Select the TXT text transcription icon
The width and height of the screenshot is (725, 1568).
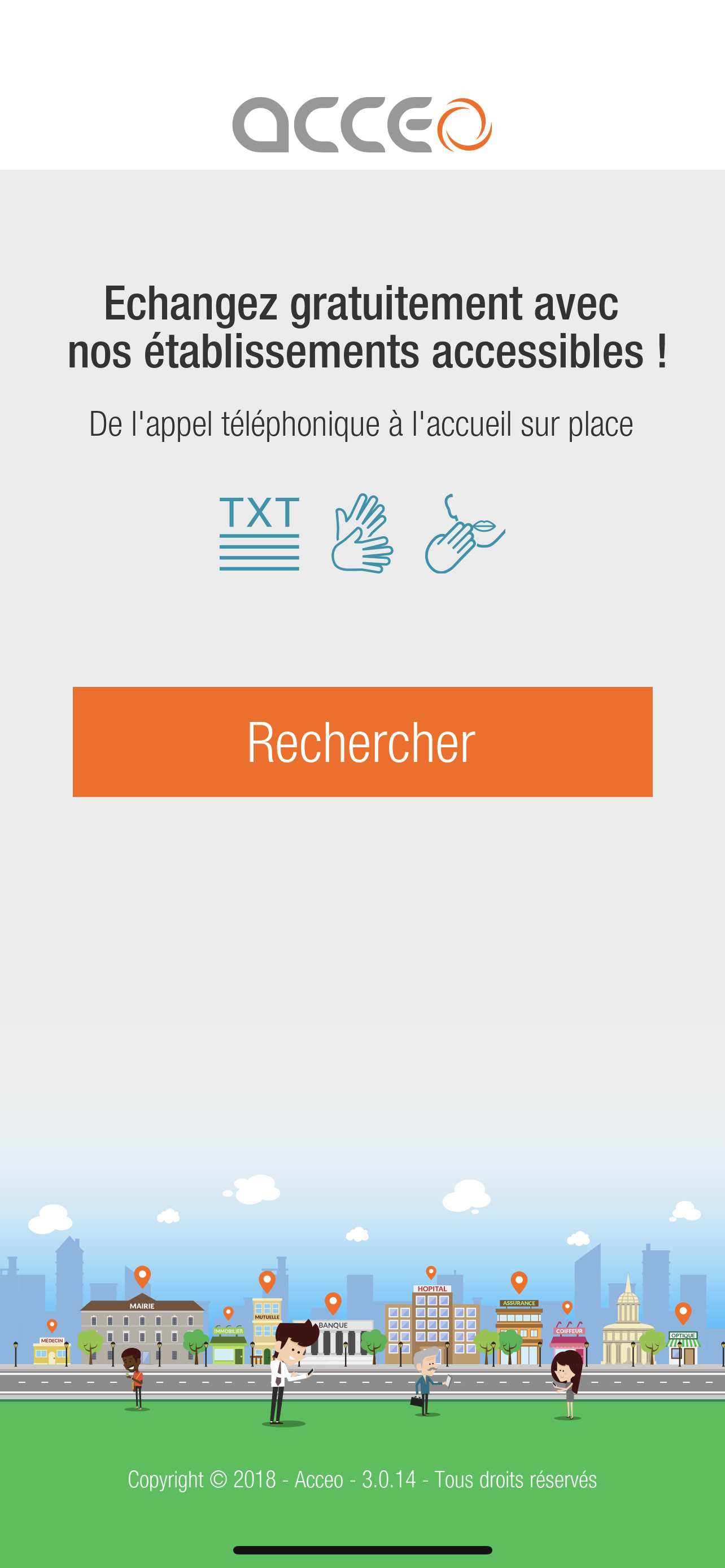(x=259, y=535)
